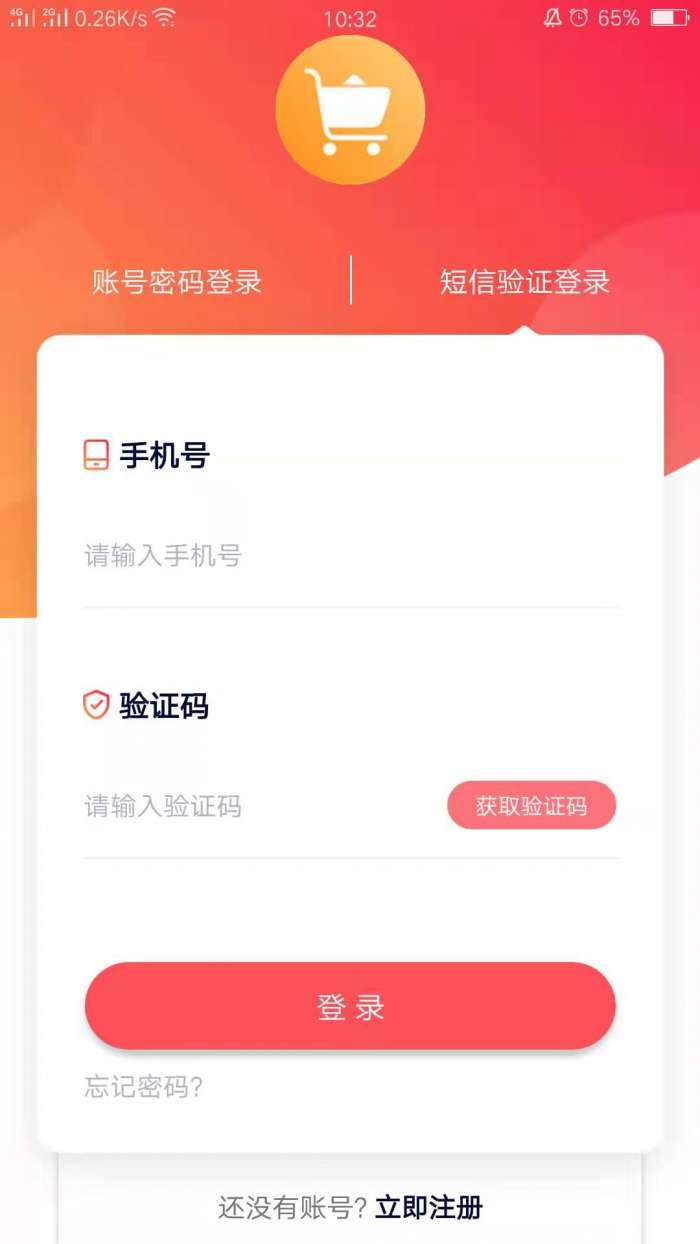
Task: Switch to 账号密码登录 tab
Action: [177, 282]
